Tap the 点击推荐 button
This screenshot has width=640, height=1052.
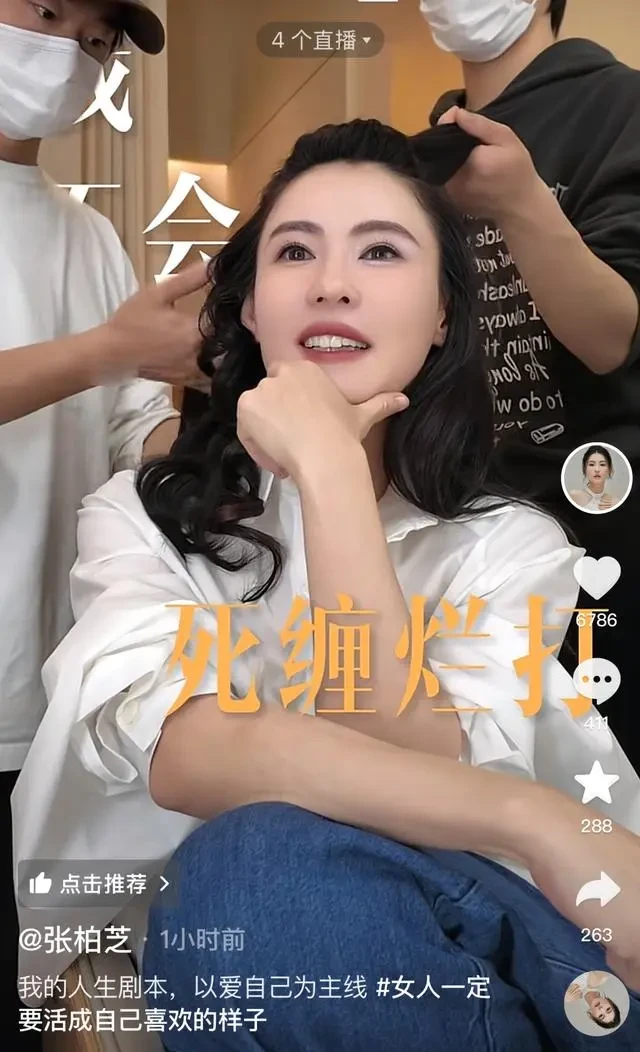pyautogui.click(x=98, y=884)
